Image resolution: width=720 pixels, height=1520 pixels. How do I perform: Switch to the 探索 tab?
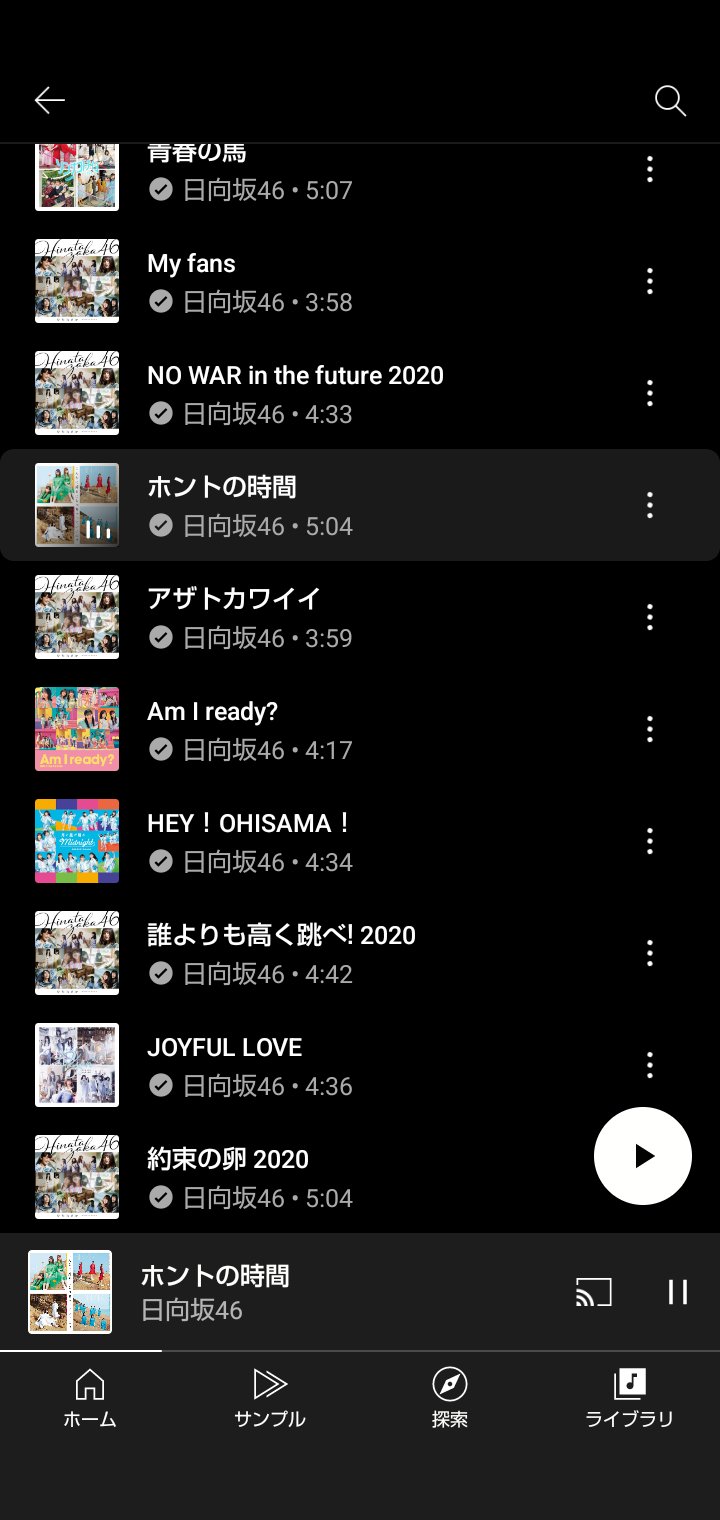[x=450, y=1398]
